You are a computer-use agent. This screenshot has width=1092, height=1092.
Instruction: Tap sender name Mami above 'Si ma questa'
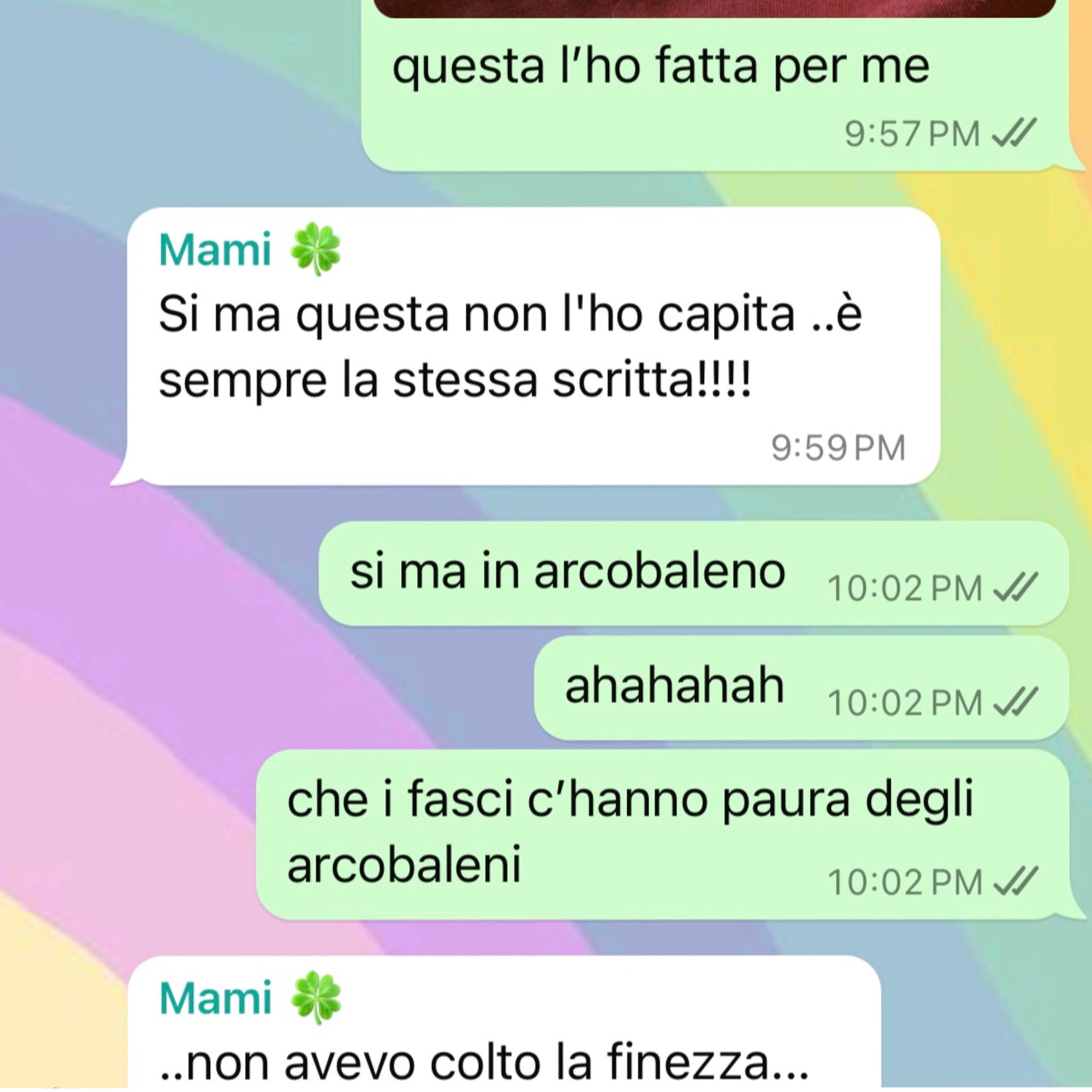[215, 250]
